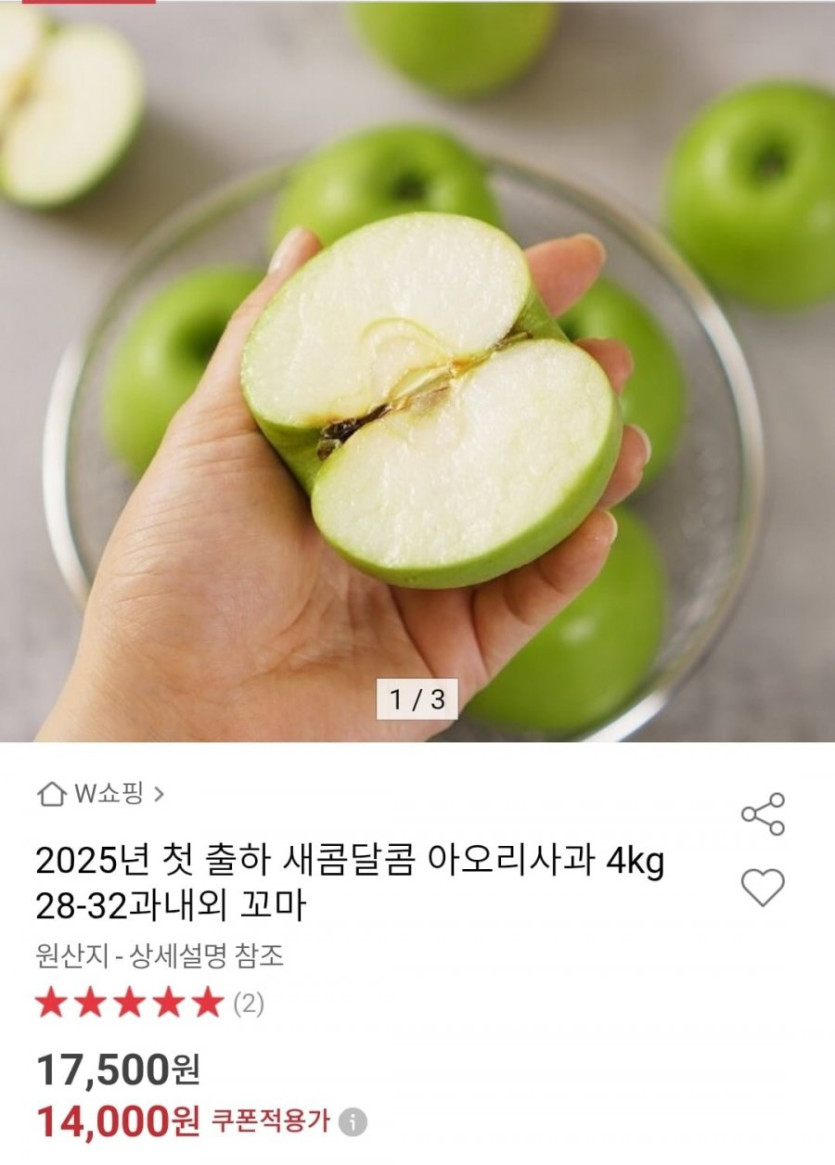Viewport: 835px width, 1165px height.
Task: Open the W쇼핑 store home link
Action: point(100,794)
